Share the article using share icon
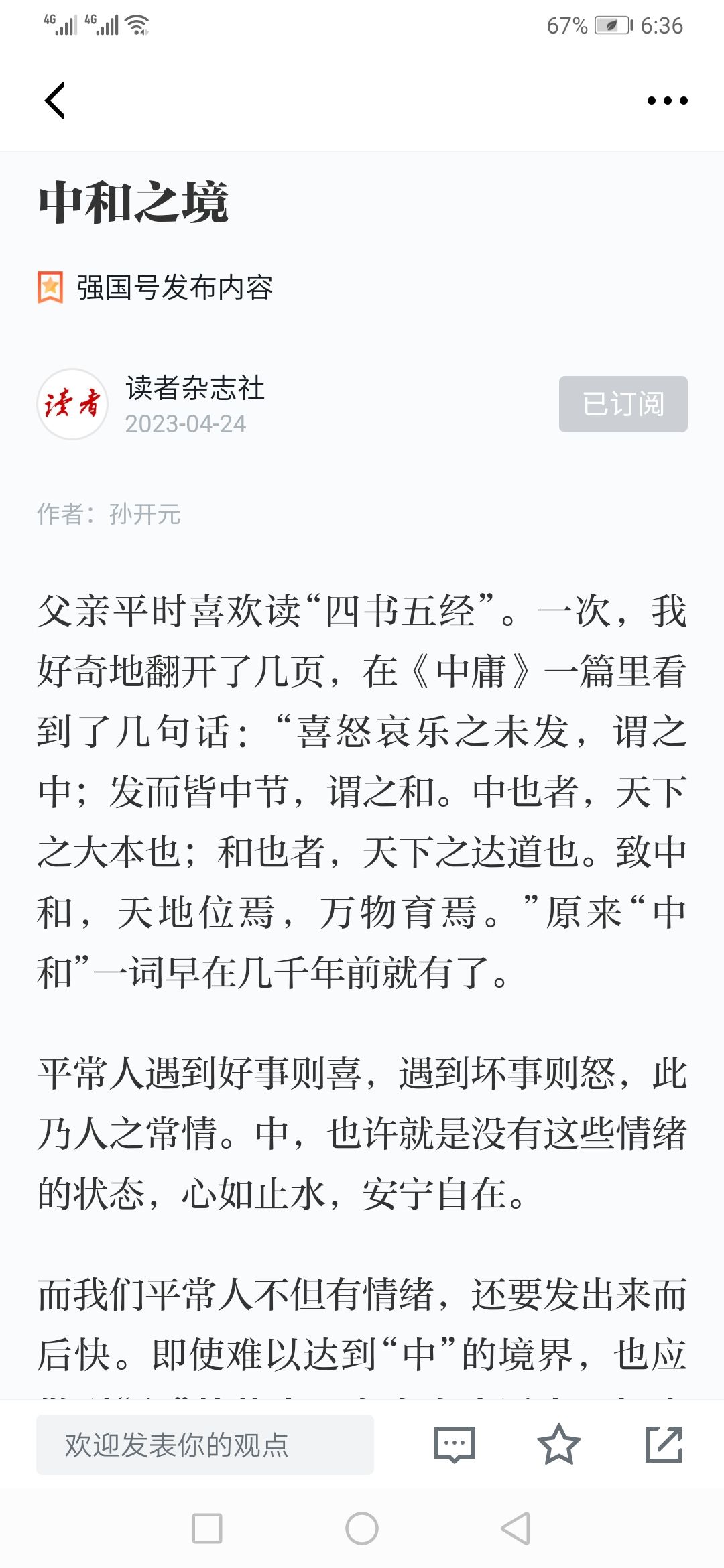 coord(664,1445)
